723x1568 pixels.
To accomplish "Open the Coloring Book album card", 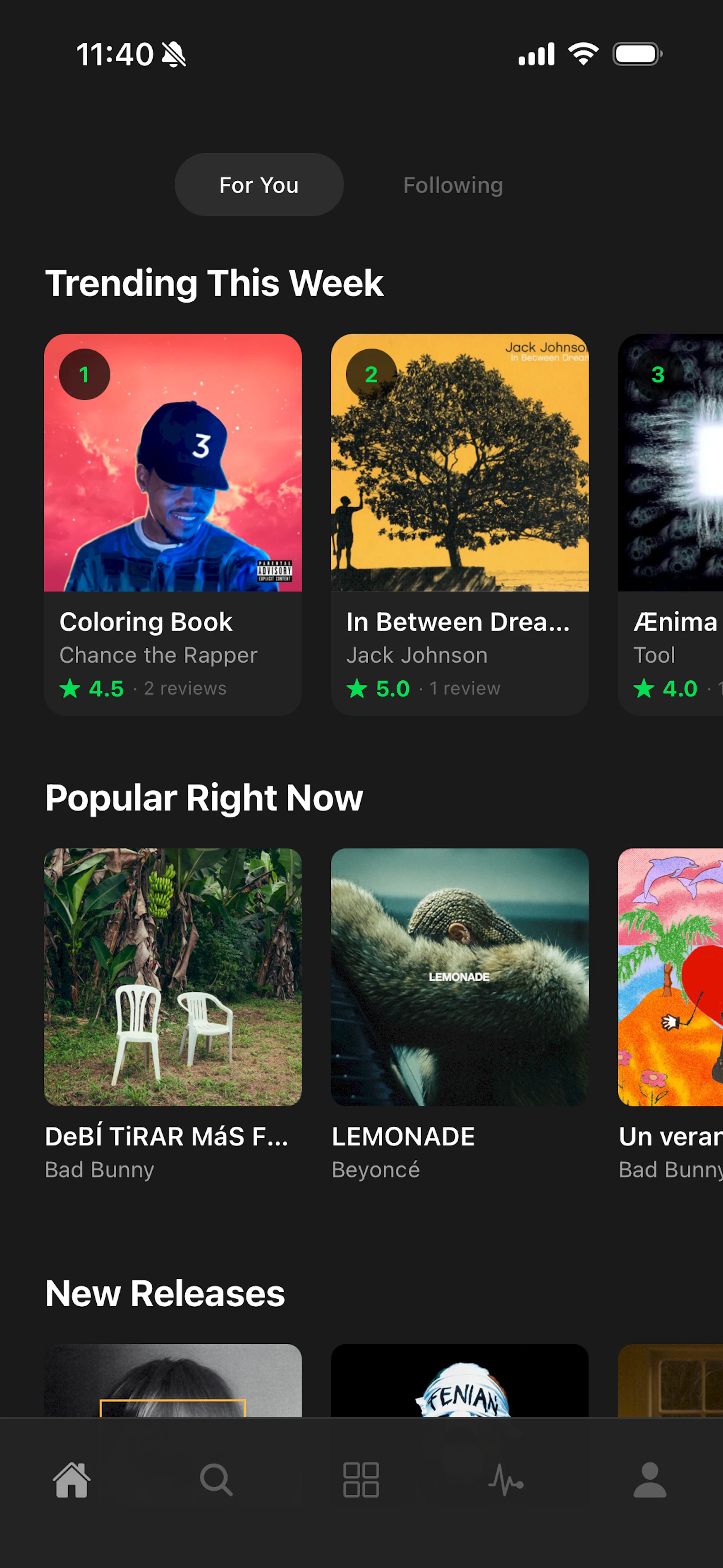I will [x=173, y=524].
